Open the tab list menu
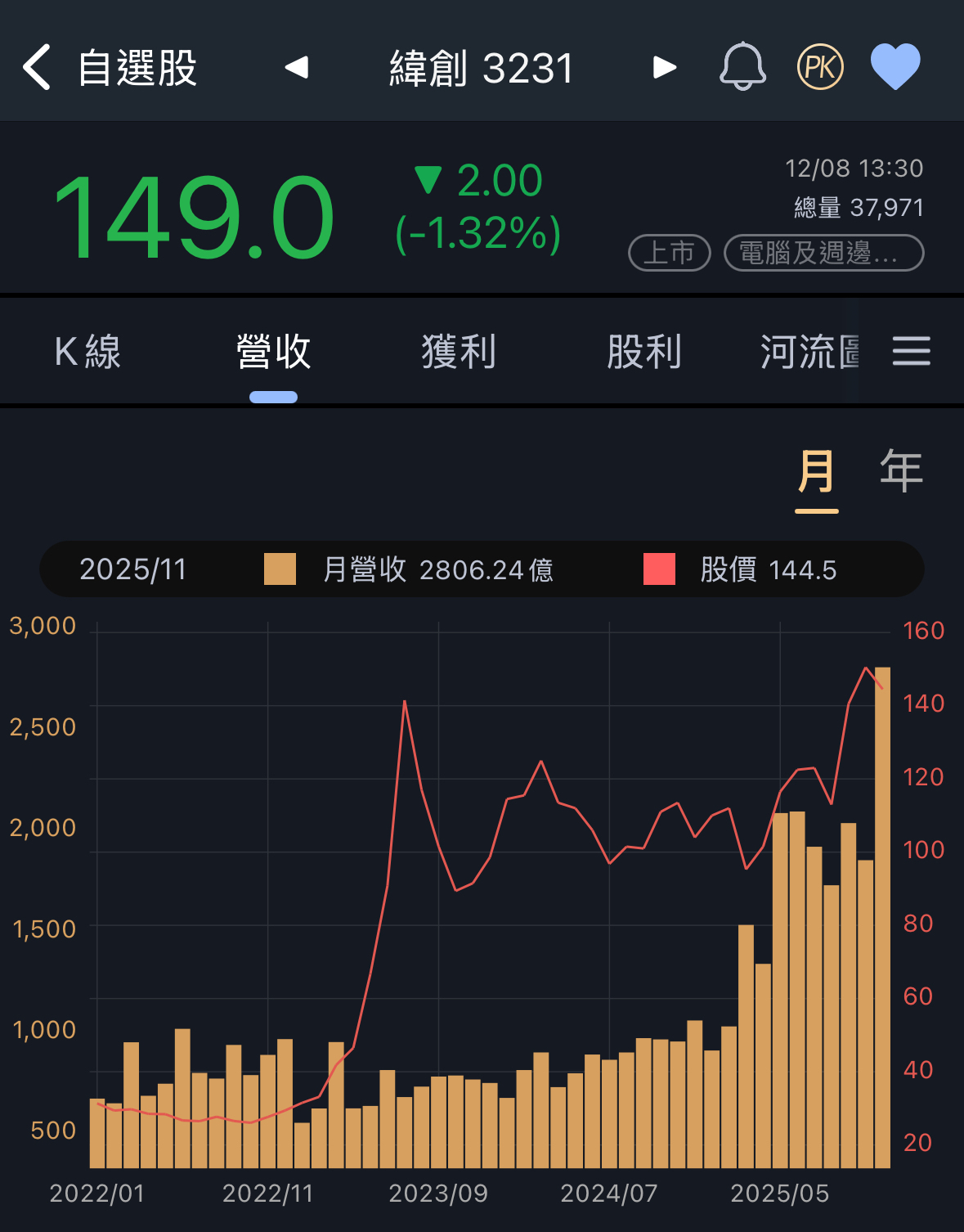Image resolution: width=964 pixels, height=1232 pixels. (x=911, y=352)
